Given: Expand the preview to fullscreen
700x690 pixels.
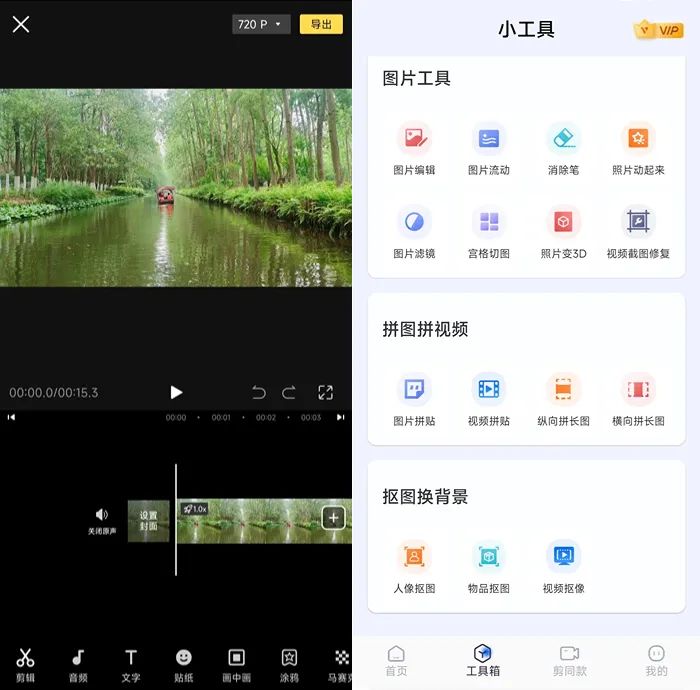Looking at the screenshot, I should point(325,393).
